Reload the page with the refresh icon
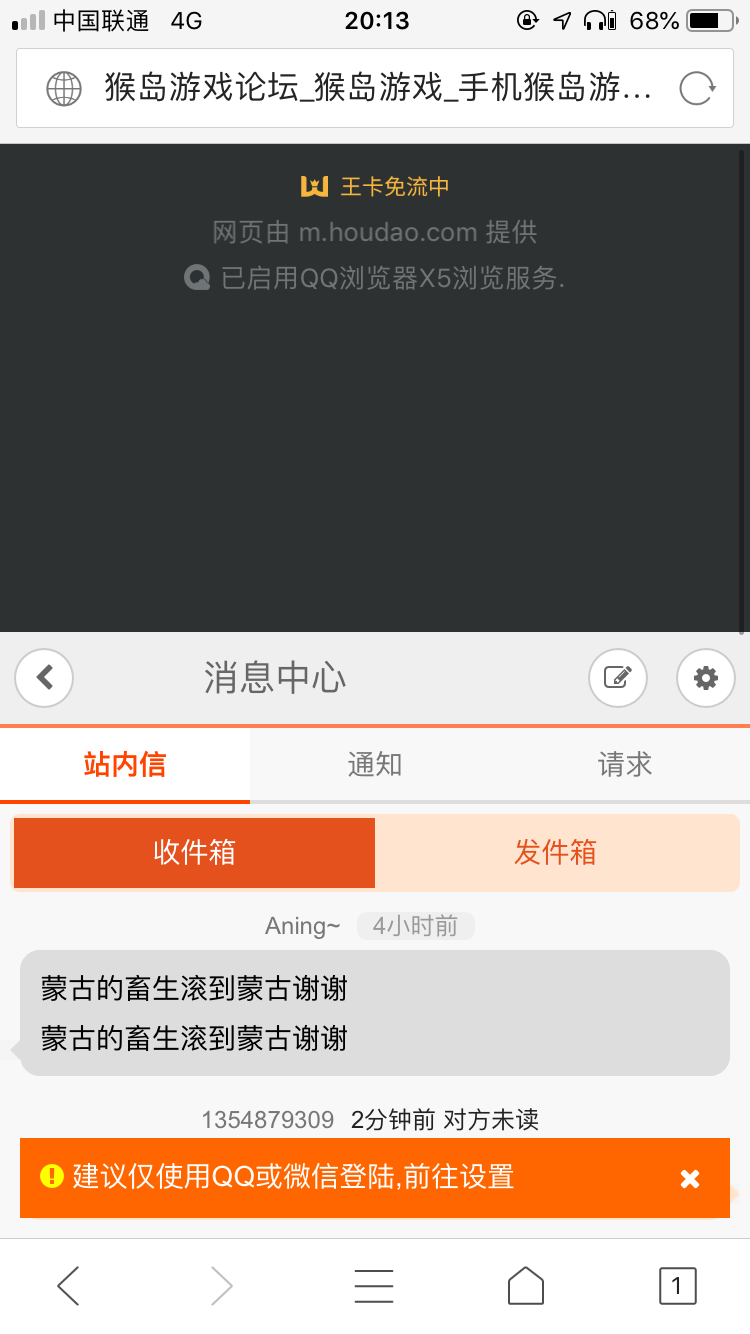This screenshot has width=750, height=1334. [697, 88]
